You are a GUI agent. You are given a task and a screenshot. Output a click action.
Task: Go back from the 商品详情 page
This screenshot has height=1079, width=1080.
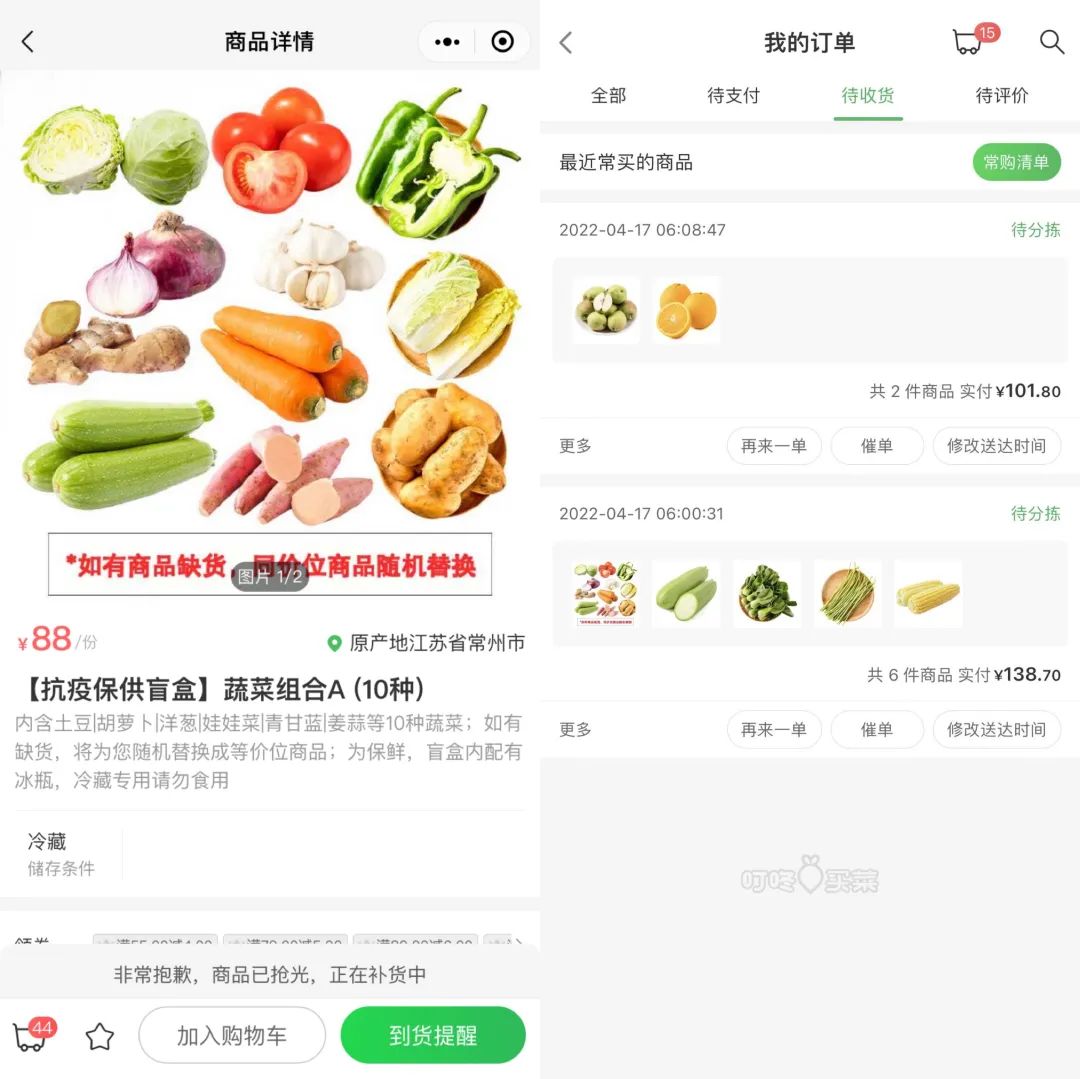pos(28,42)
